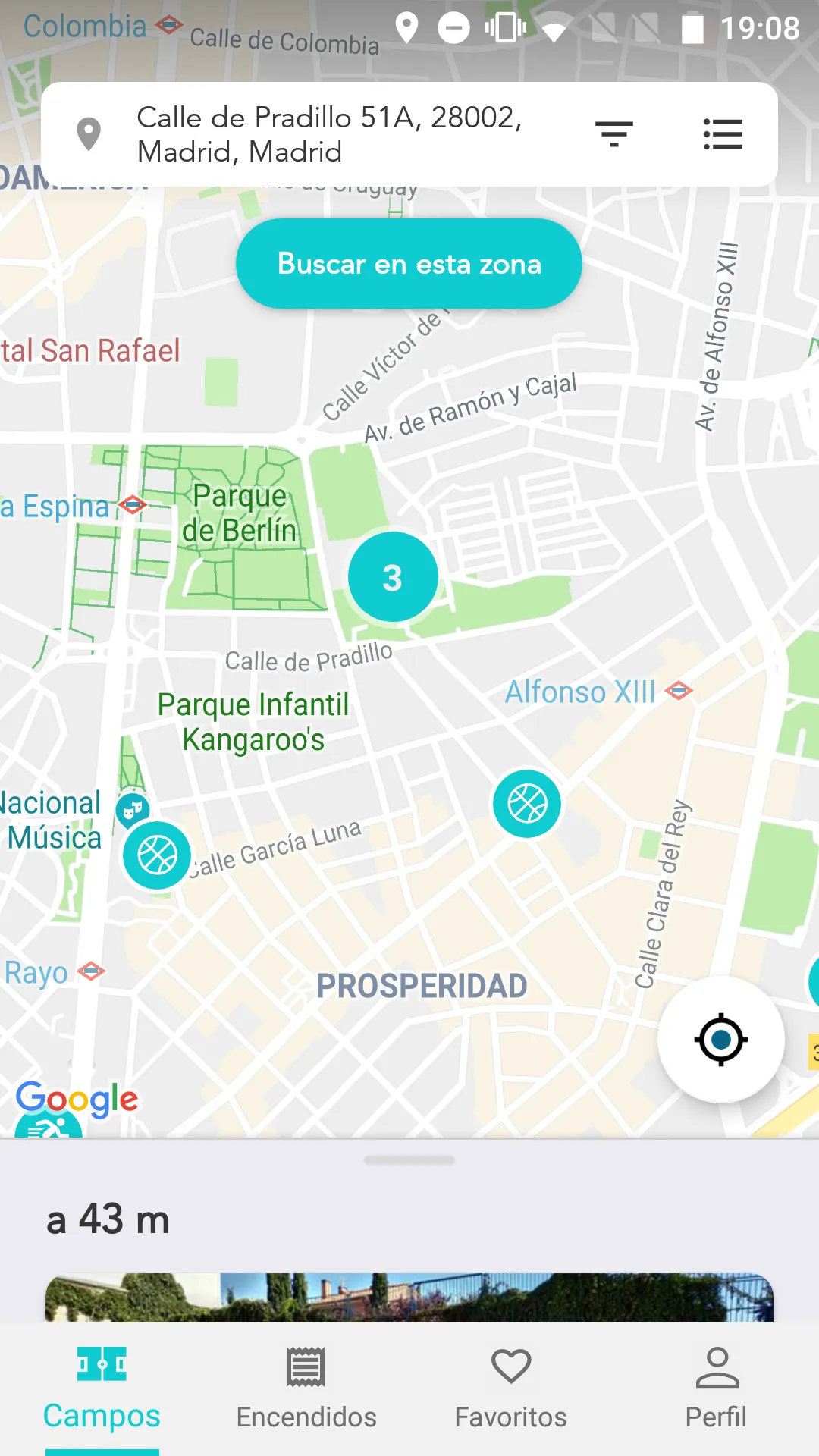Open the field photo card at 43 m
The image size is (819, 1456).
click(x=409, y=1297)
